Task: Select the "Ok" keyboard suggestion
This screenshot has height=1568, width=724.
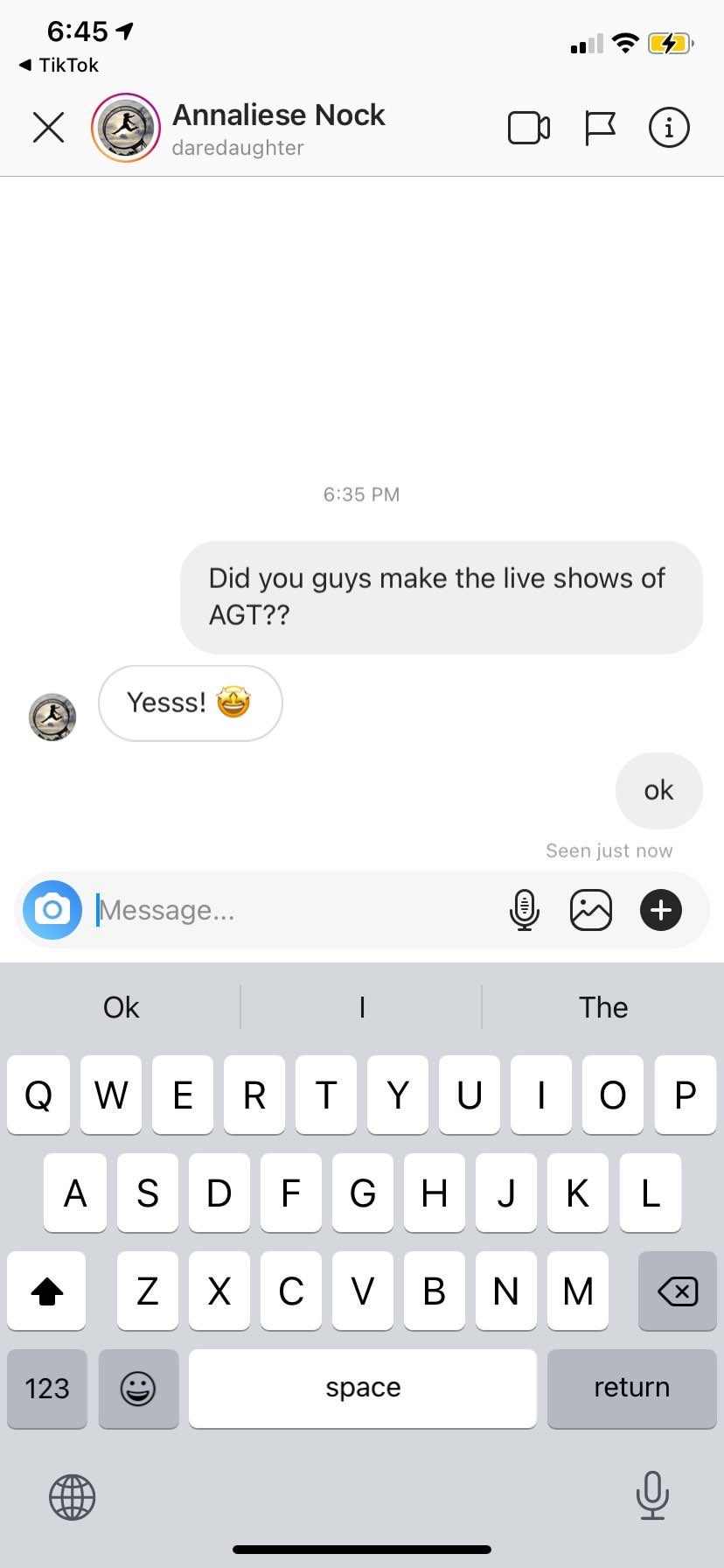Action: click(x=121, y=1007)
